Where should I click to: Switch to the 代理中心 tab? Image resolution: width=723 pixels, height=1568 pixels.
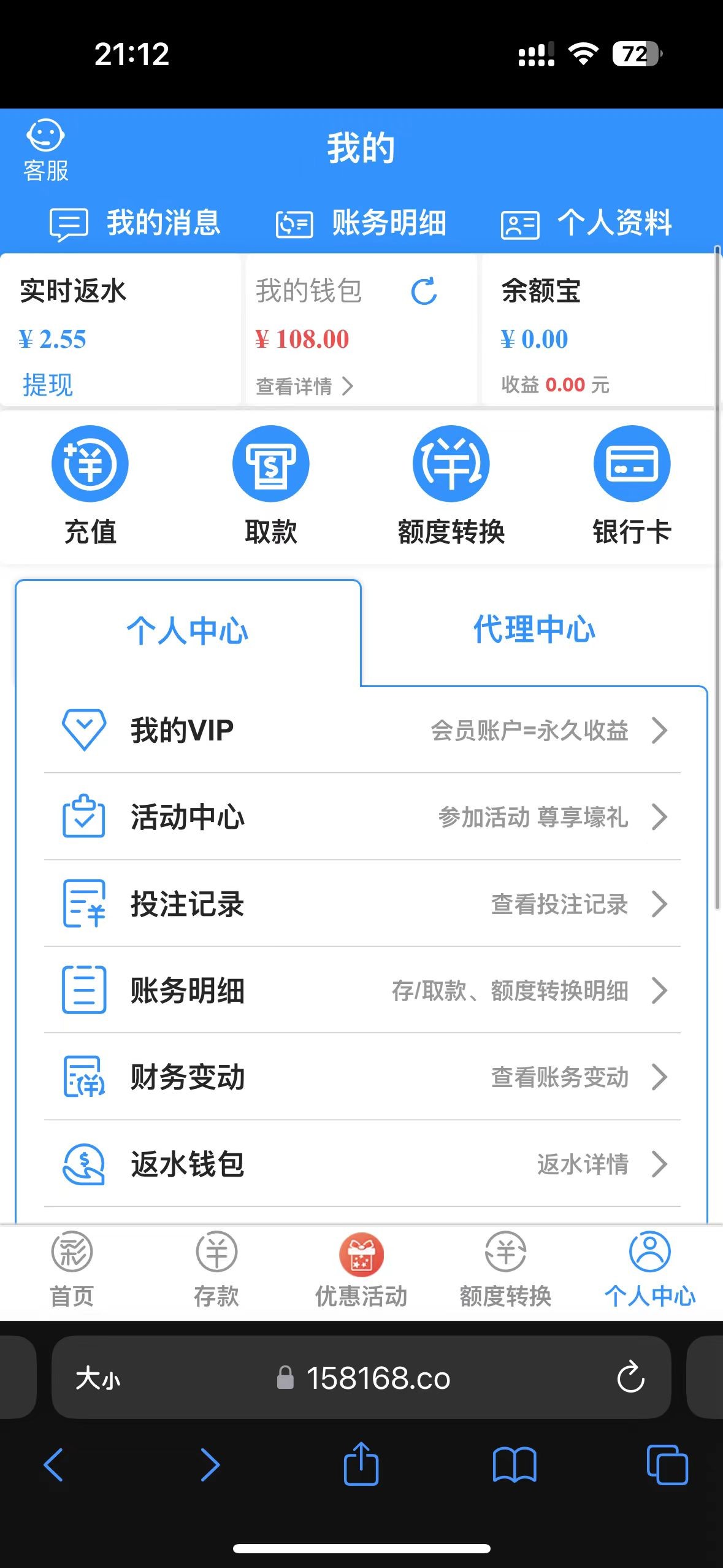pyautogui.click(x=534, y=630)
